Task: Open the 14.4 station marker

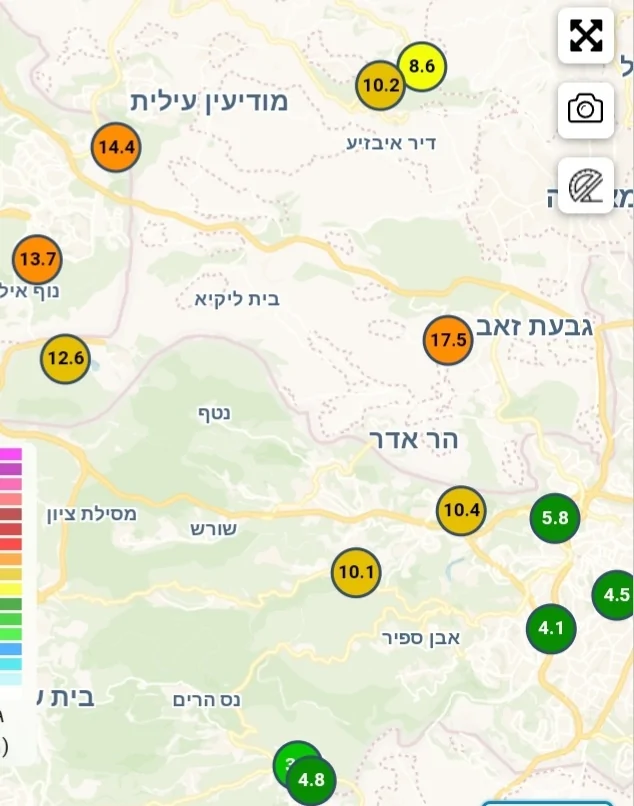Action: 116,148
